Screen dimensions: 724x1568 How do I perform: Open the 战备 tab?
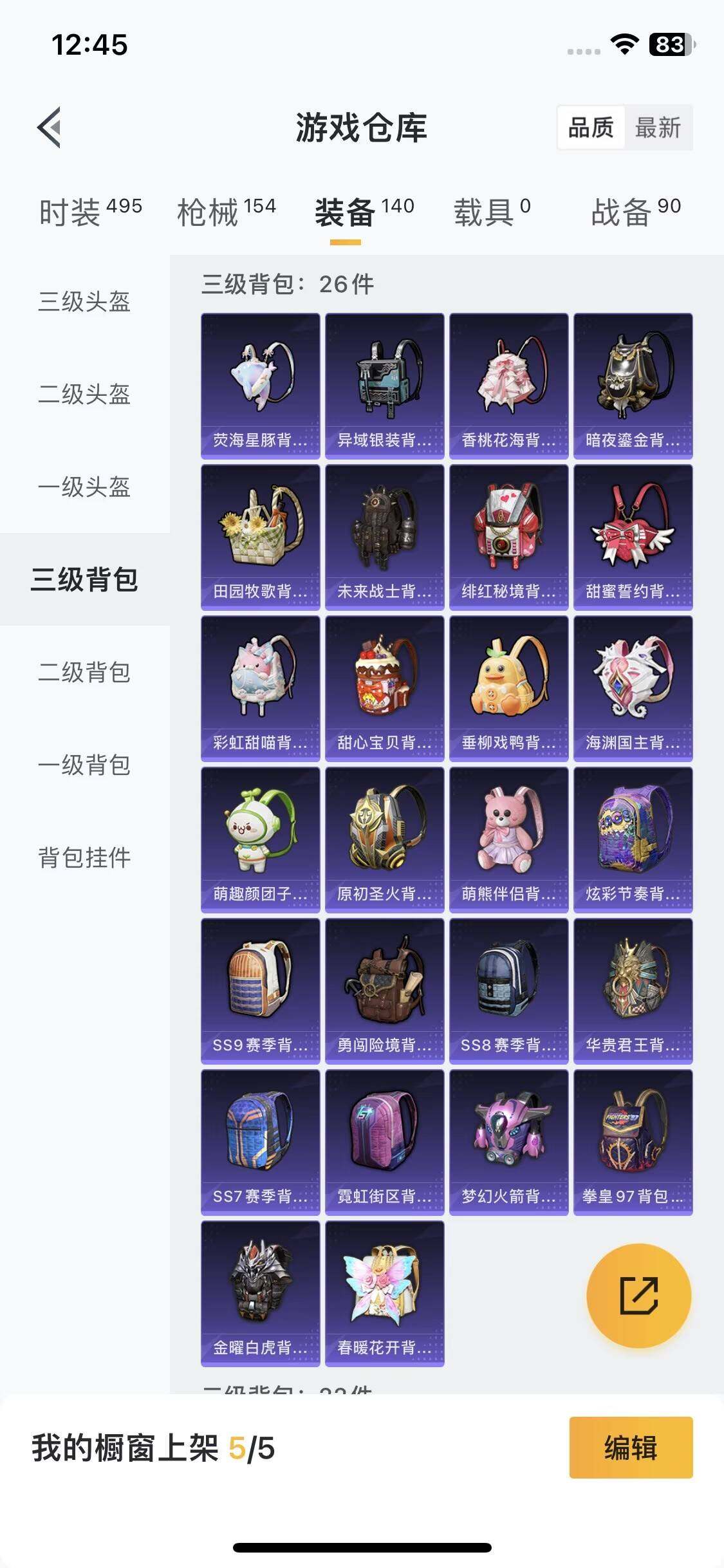635,212
